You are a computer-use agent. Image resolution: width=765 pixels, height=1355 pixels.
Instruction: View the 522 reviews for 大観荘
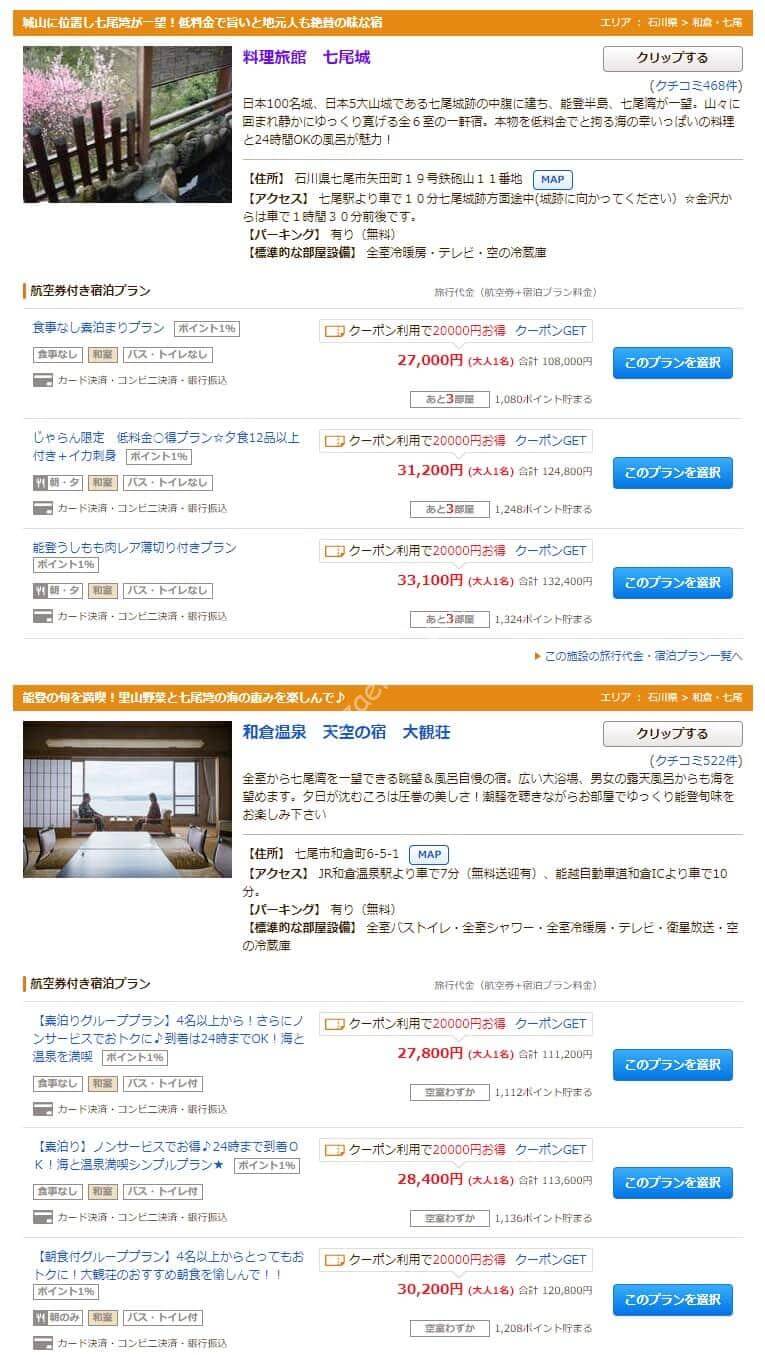pos(696,761)
